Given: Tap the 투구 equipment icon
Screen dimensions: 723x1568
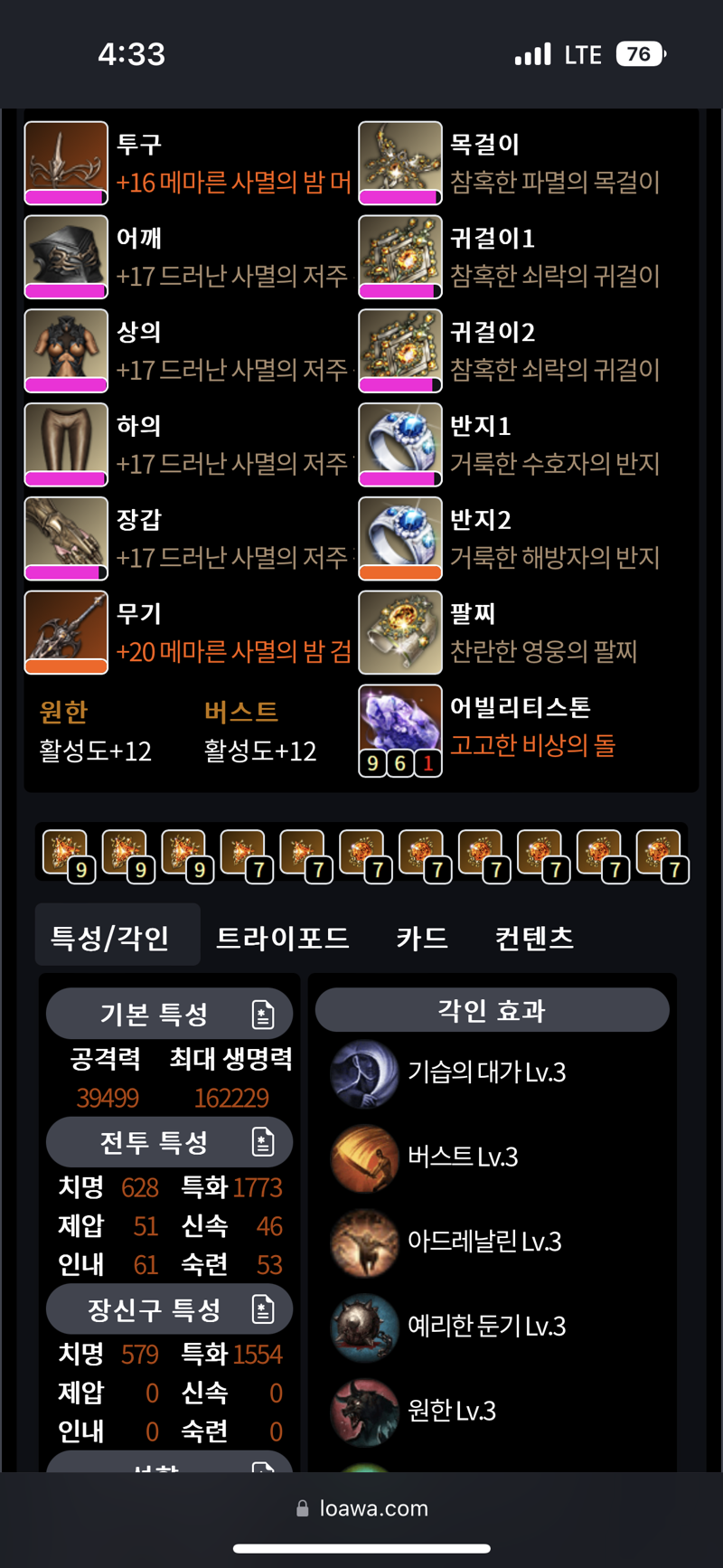Looking at the screenshot, I should 66,163.
